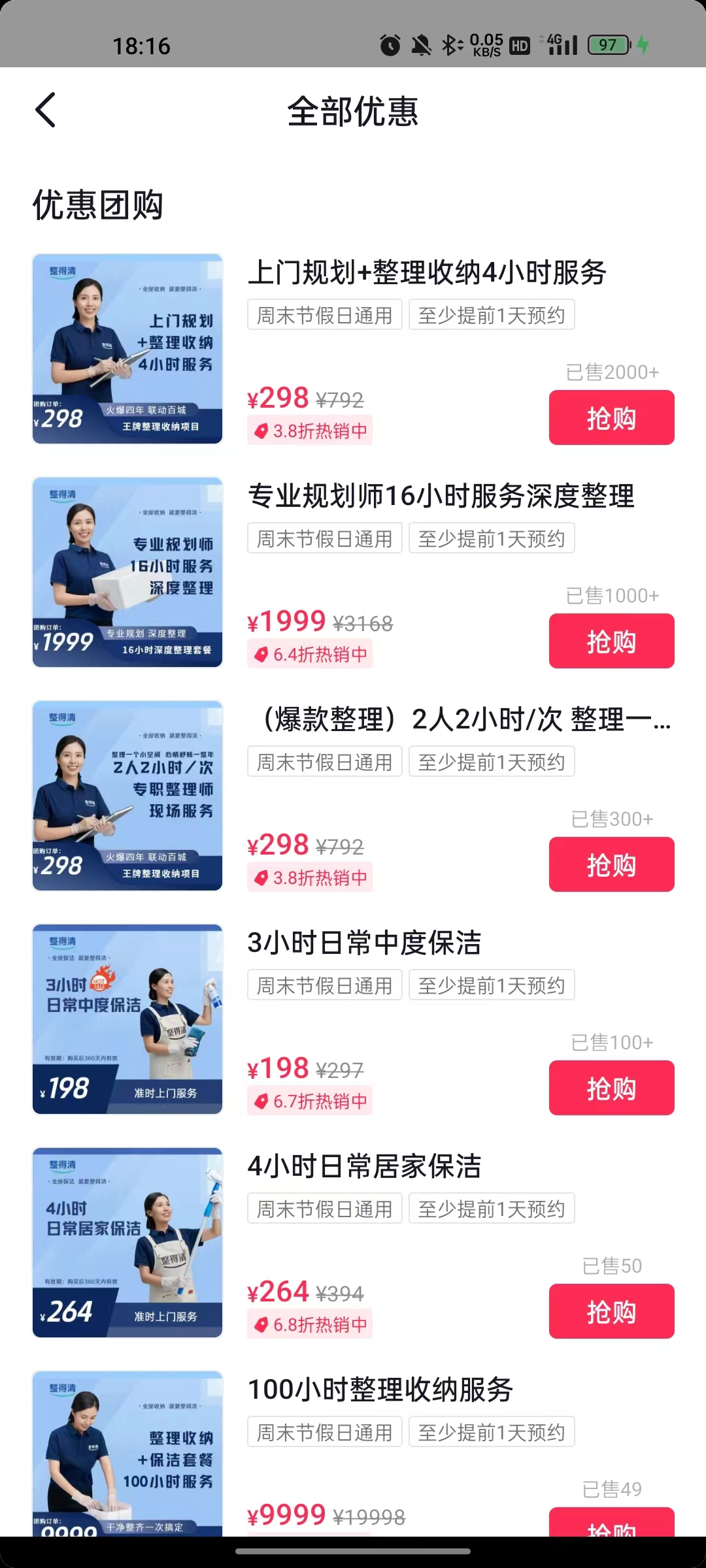Tap 抢购 for 上门规划+整理收纳4小时服务
This screenshot has width=706, height=1568.
611,417
